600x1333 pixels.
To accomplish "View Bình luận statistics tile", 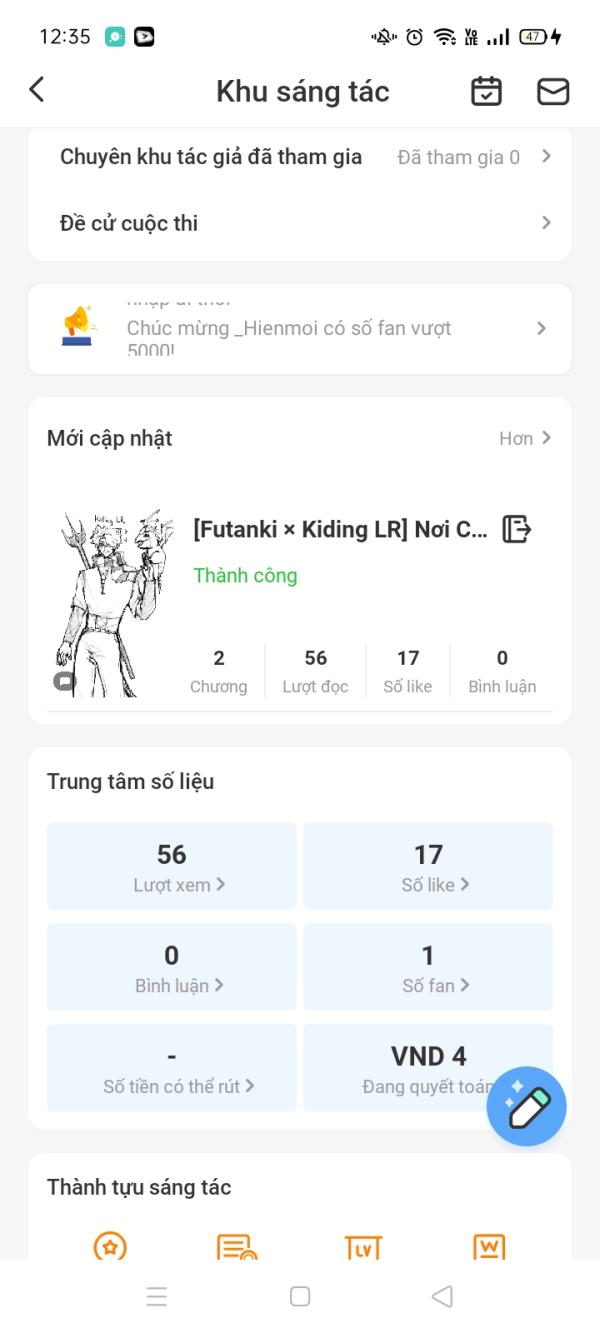I will tap(172, 967).
